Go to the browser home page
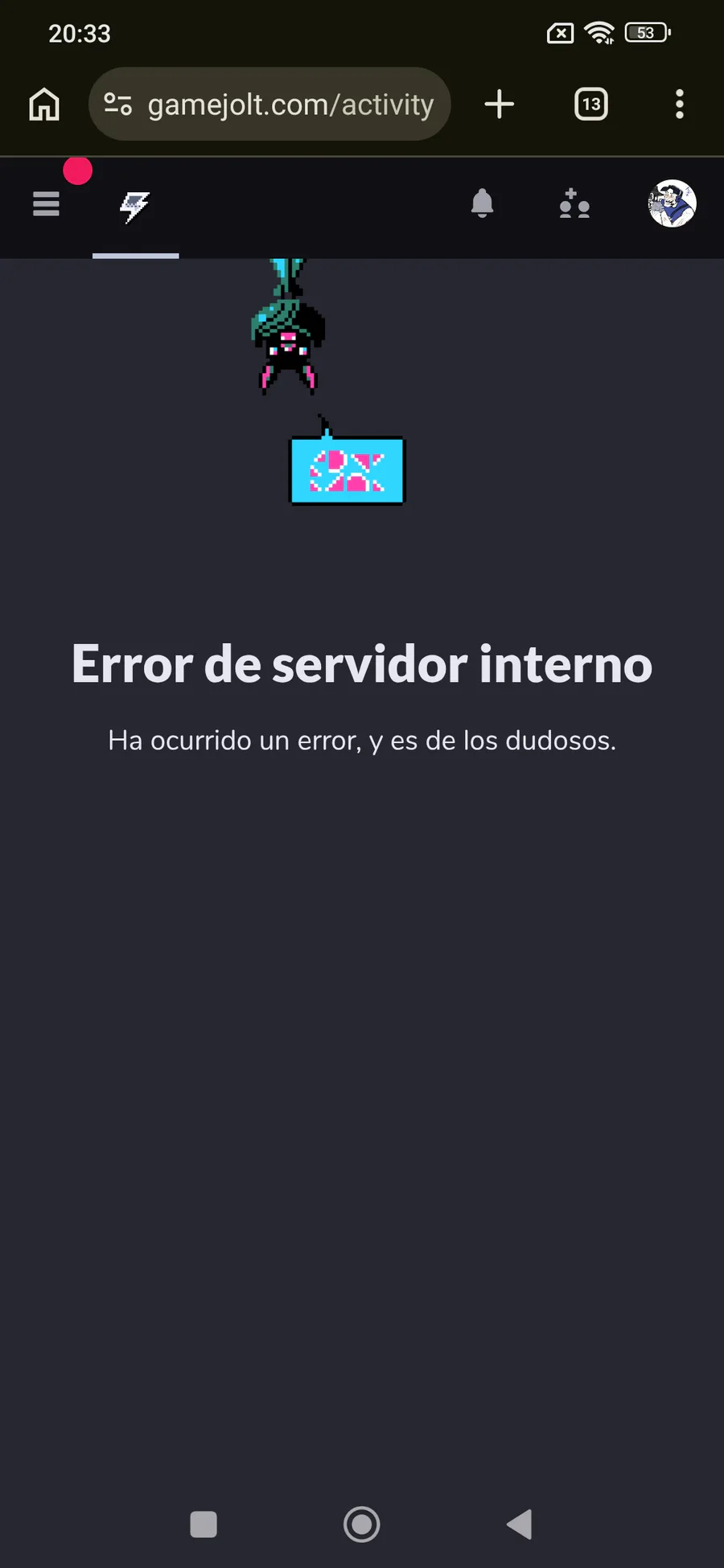This screenshot has width=724, height=1568. pyautogui.click(x=44, y=105)
